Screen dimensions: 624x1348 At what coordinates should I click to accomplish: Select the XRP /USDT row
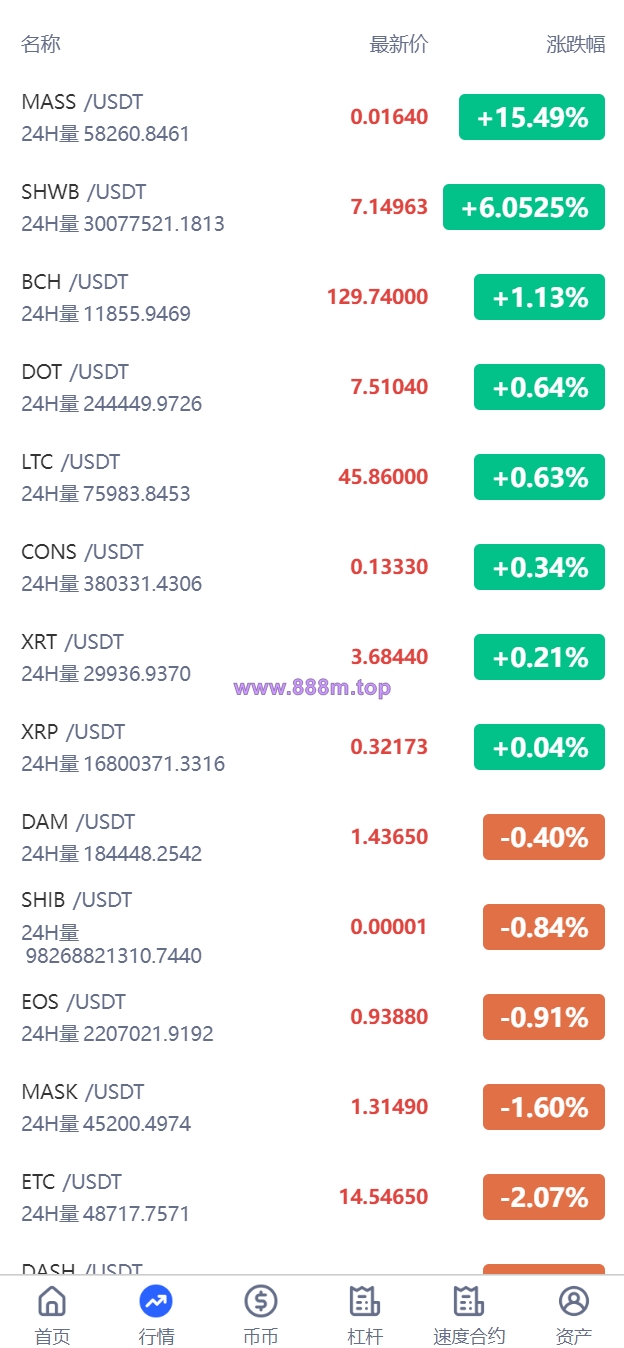312,747
